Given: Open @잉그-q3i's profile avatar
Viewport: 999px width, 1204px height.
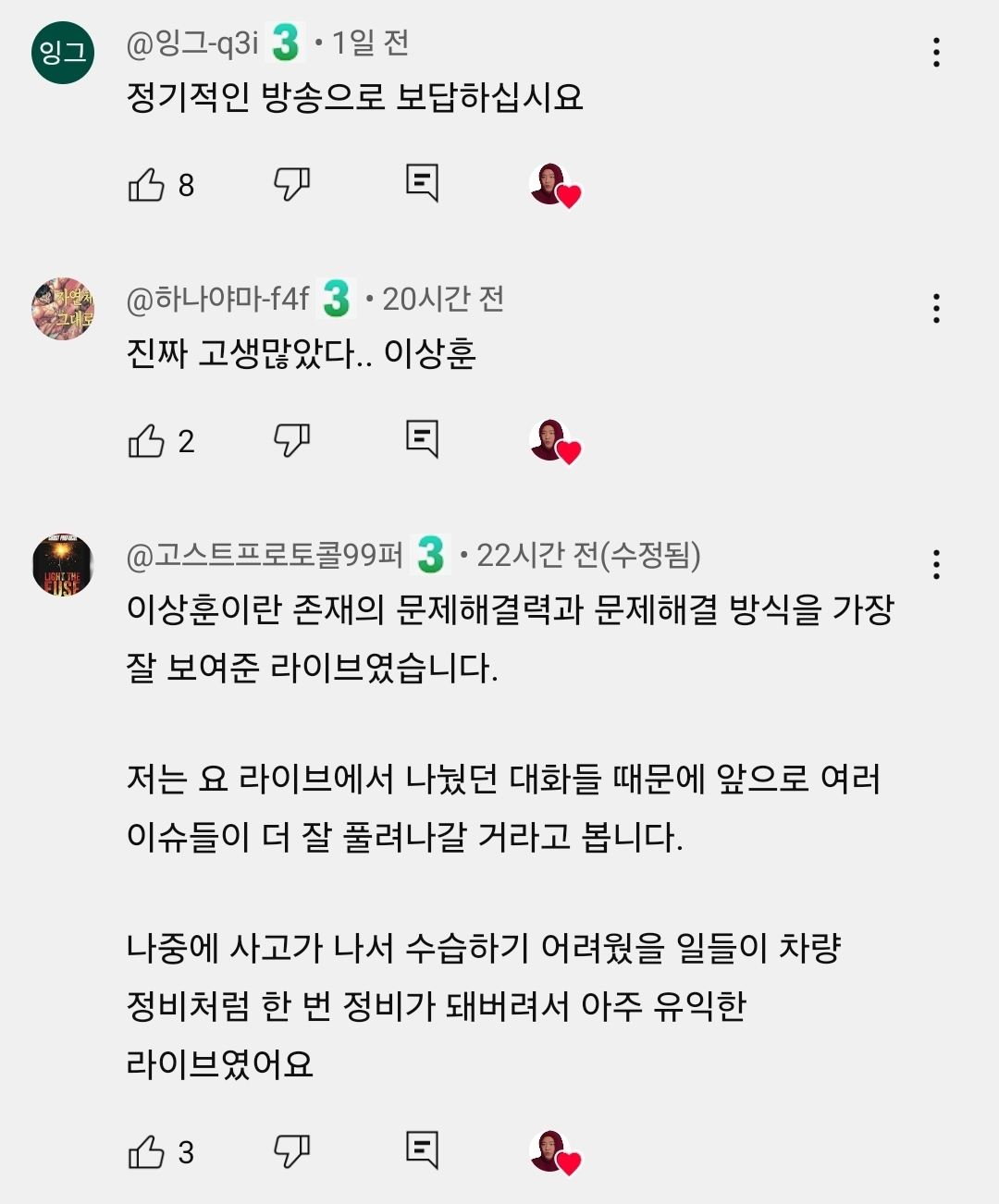Looking at the screenshot, I should 63,53.
